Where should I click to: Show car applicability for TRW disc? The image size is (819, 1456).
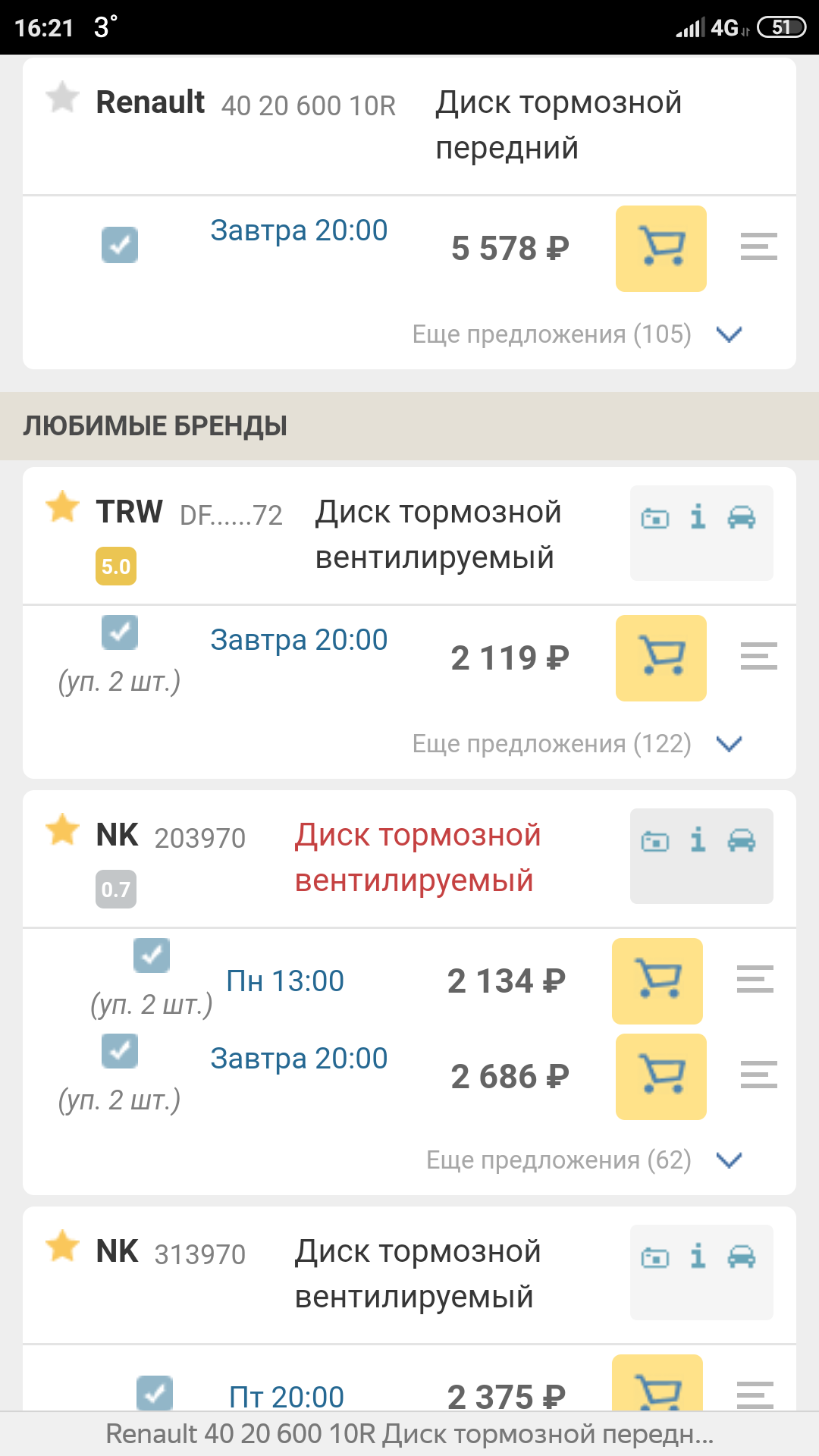coord(741,518)
